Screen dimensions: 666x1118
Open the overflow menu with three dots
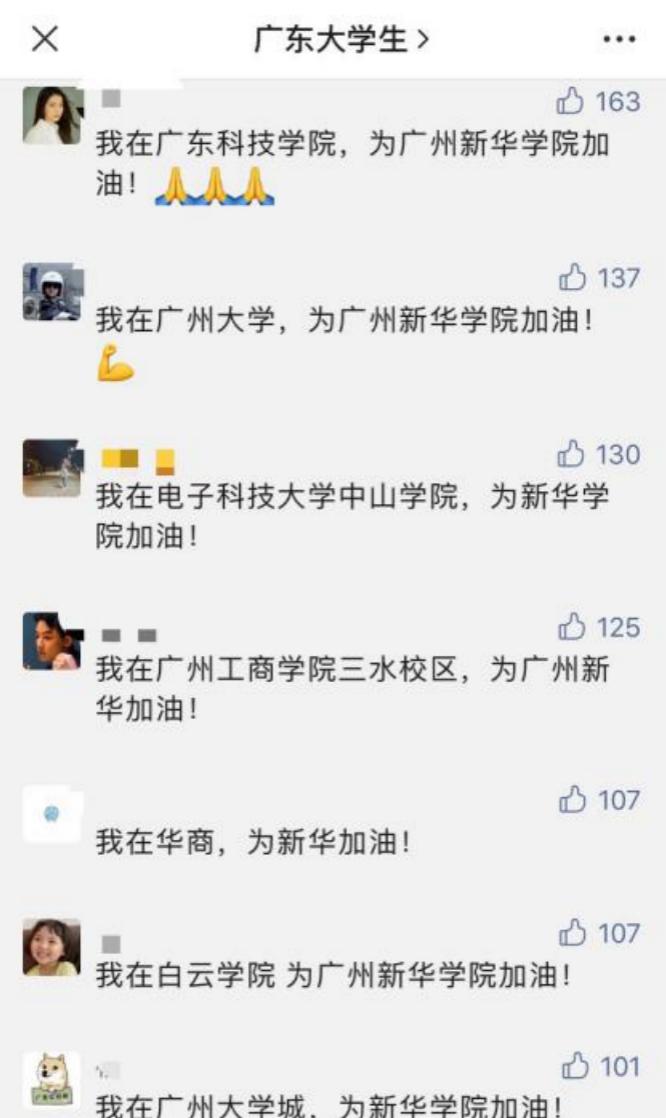pos(619,40)
